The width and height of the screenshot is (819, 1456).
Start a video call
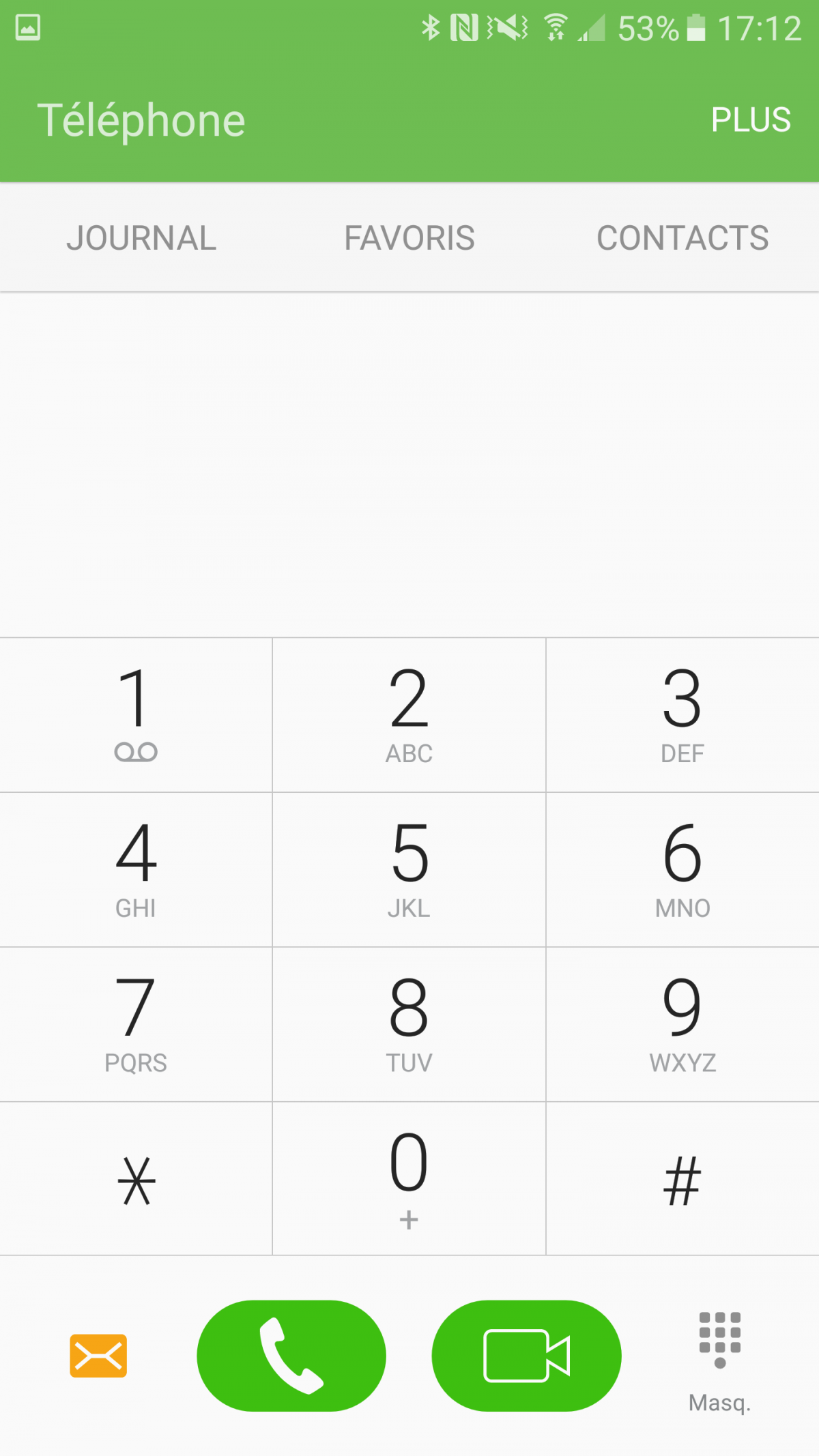point(526,1356)
